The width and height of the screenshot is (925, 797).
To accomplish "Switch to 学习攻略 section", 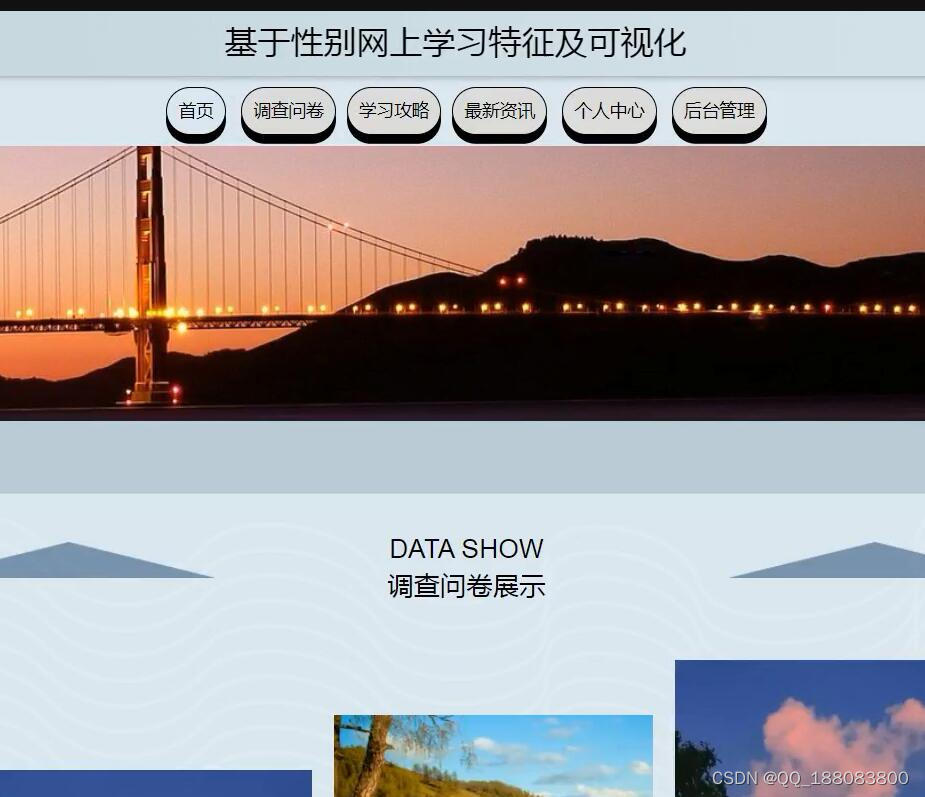I will (394, 111).
